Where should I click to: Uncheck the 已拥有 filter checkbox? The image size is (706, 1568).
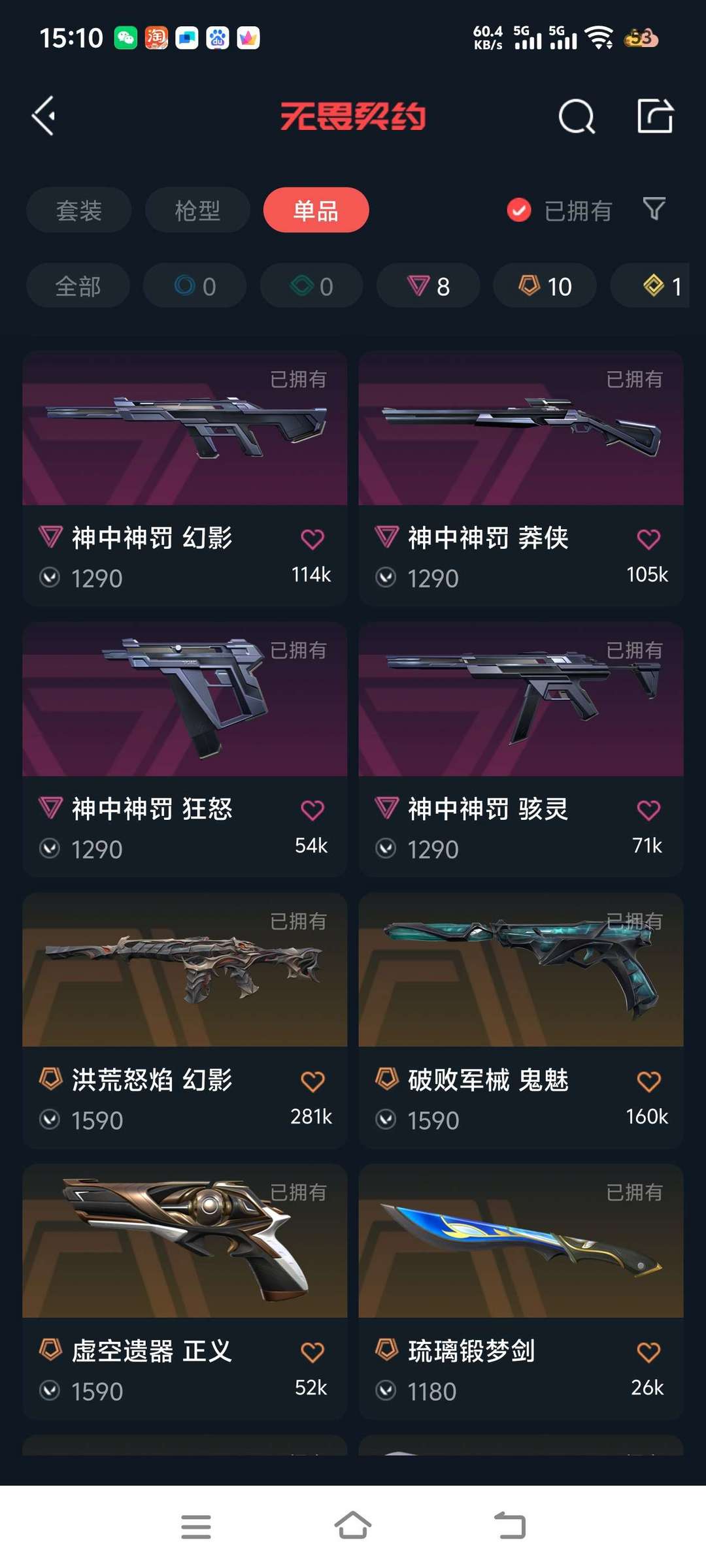(519, 210)
